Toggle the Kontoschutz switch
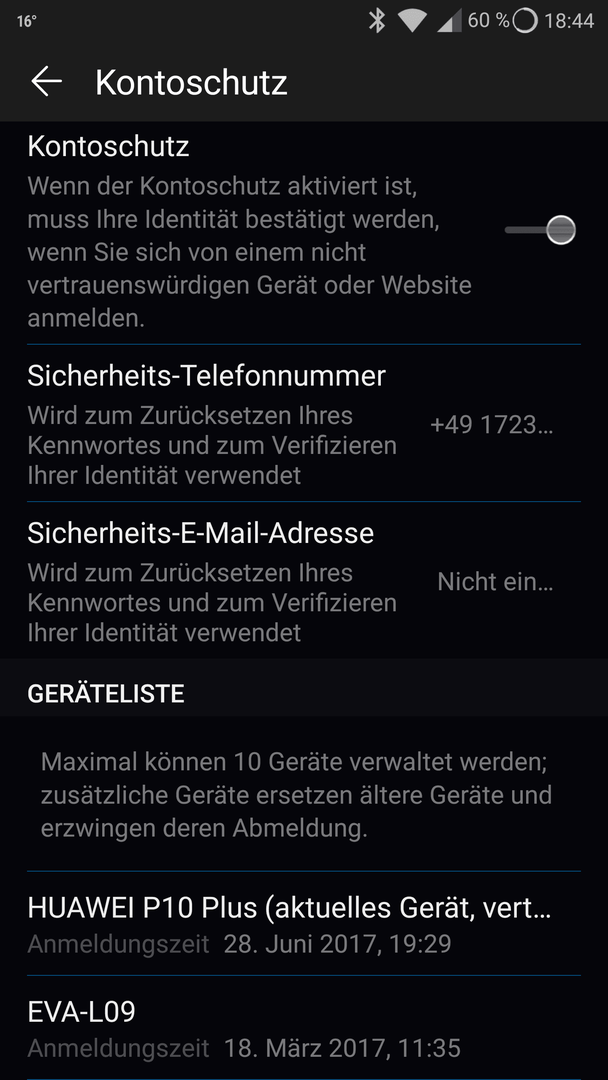Screen dimensions: 608x1080 (541, 230)
